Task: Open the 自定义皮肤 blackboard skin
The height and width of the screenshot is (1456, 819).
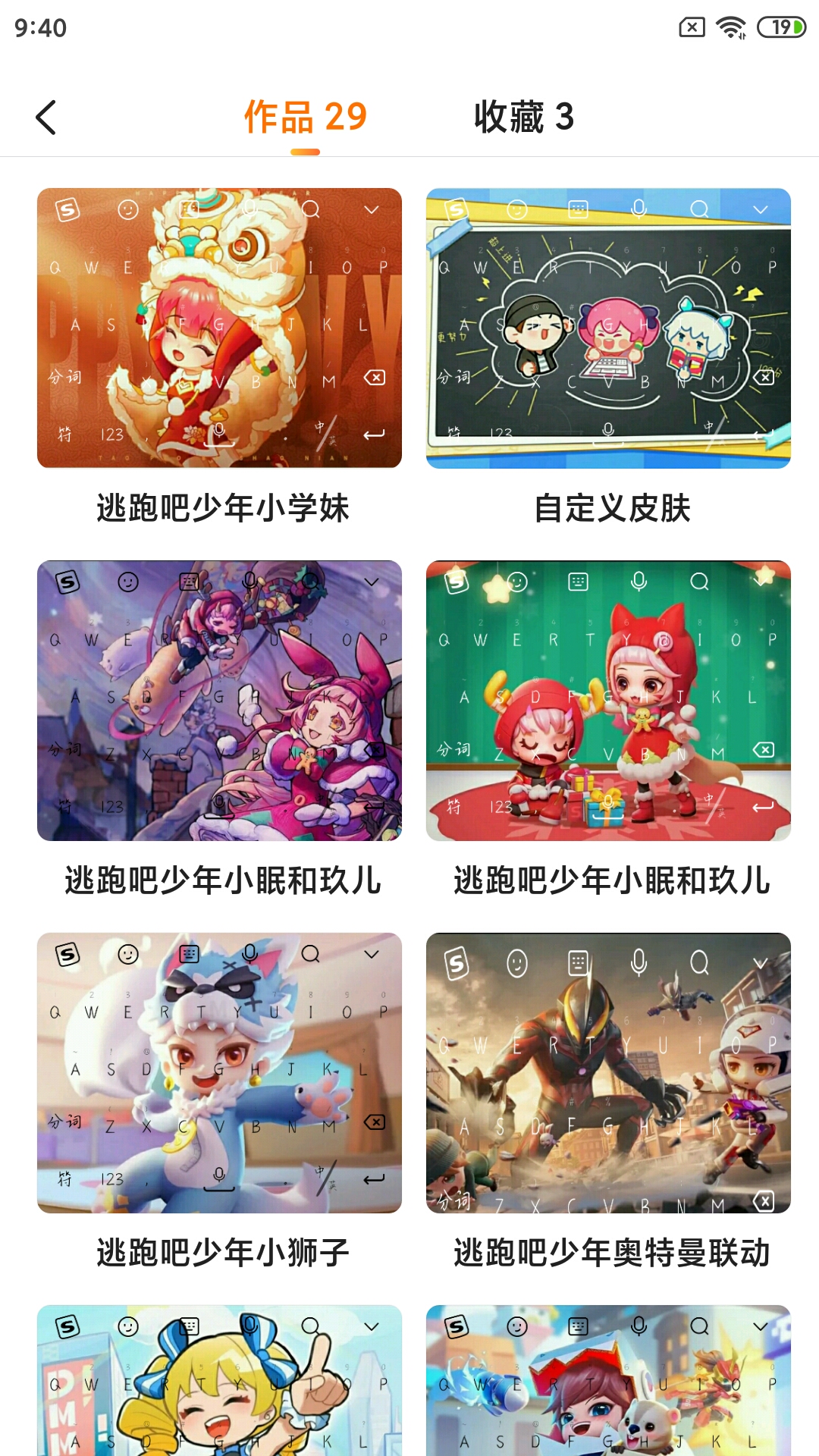Action: [x=608, y=328]
